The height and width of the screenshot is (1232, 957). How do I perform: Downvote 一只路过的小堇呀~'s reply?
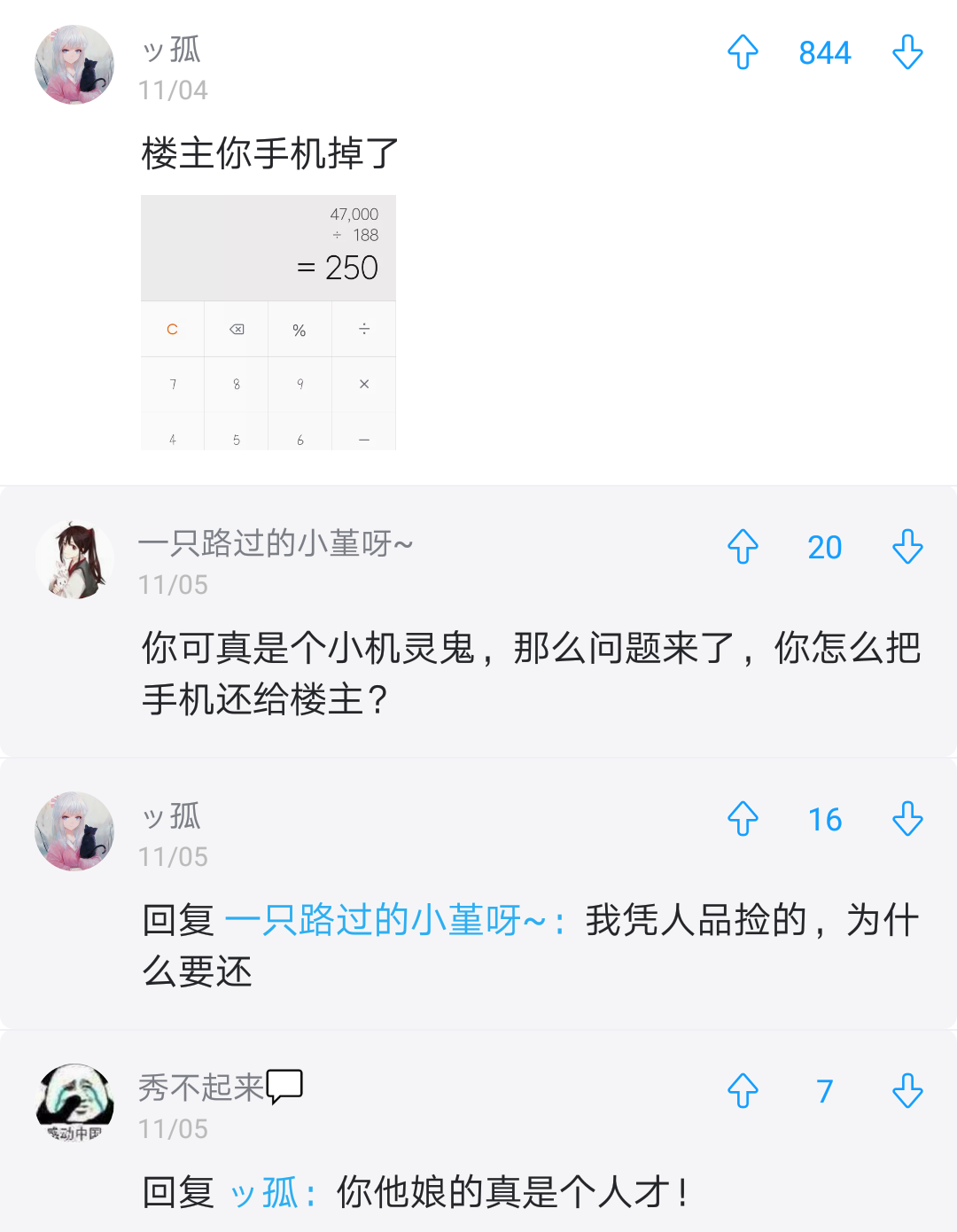coord(907,547)
